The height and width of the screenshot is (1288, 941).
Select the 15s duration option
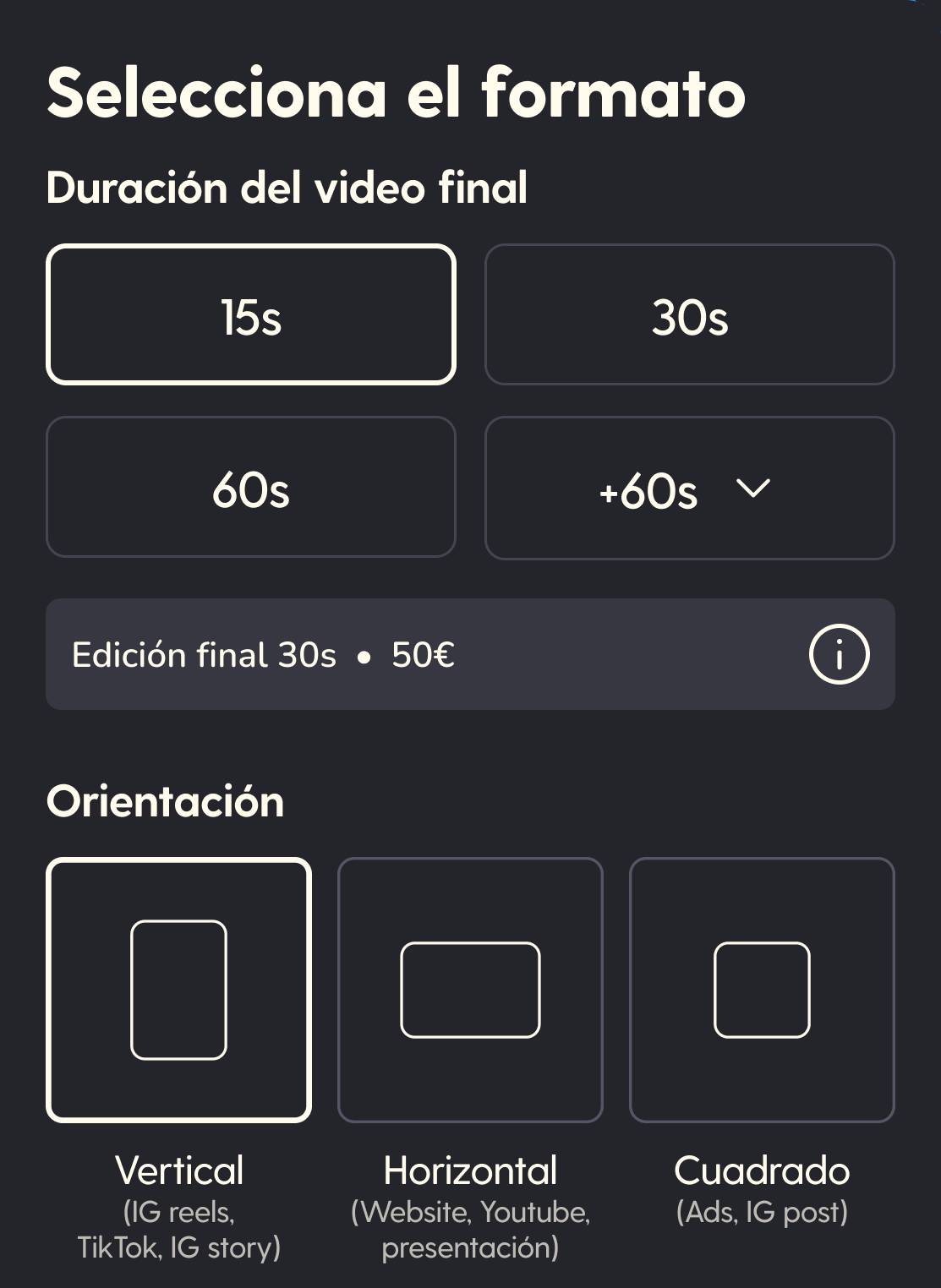click(x=251, y=314)
